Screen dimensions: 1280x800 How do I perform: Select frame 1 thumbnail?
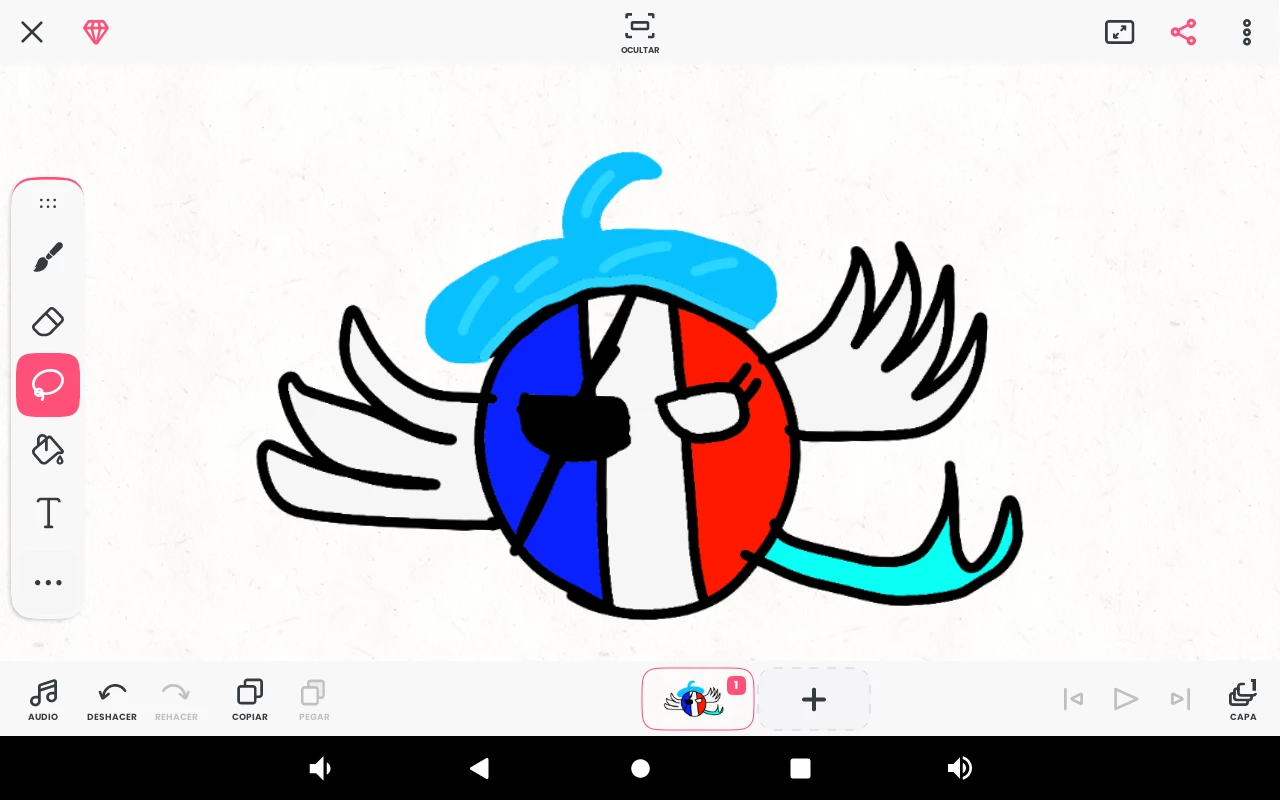pyautogui.click(x=697, y=699)
